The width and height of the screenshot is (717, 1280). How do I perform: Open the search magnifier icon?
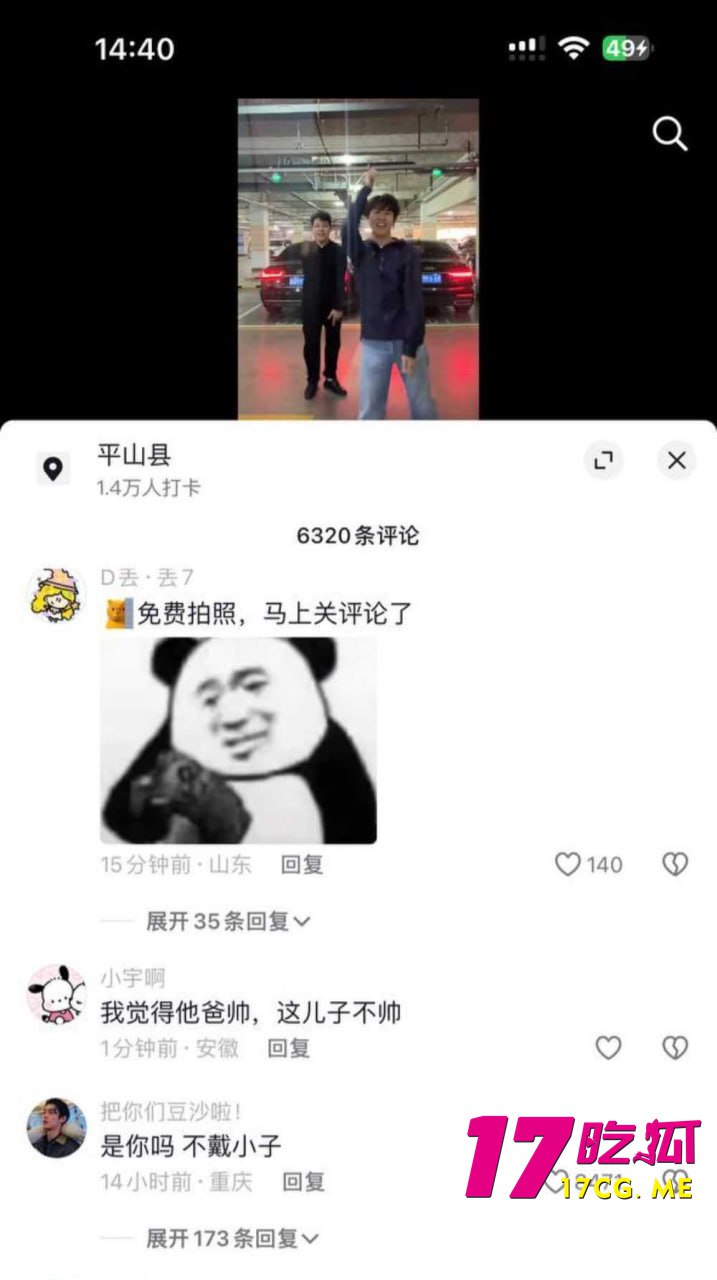tap(669, 133)
